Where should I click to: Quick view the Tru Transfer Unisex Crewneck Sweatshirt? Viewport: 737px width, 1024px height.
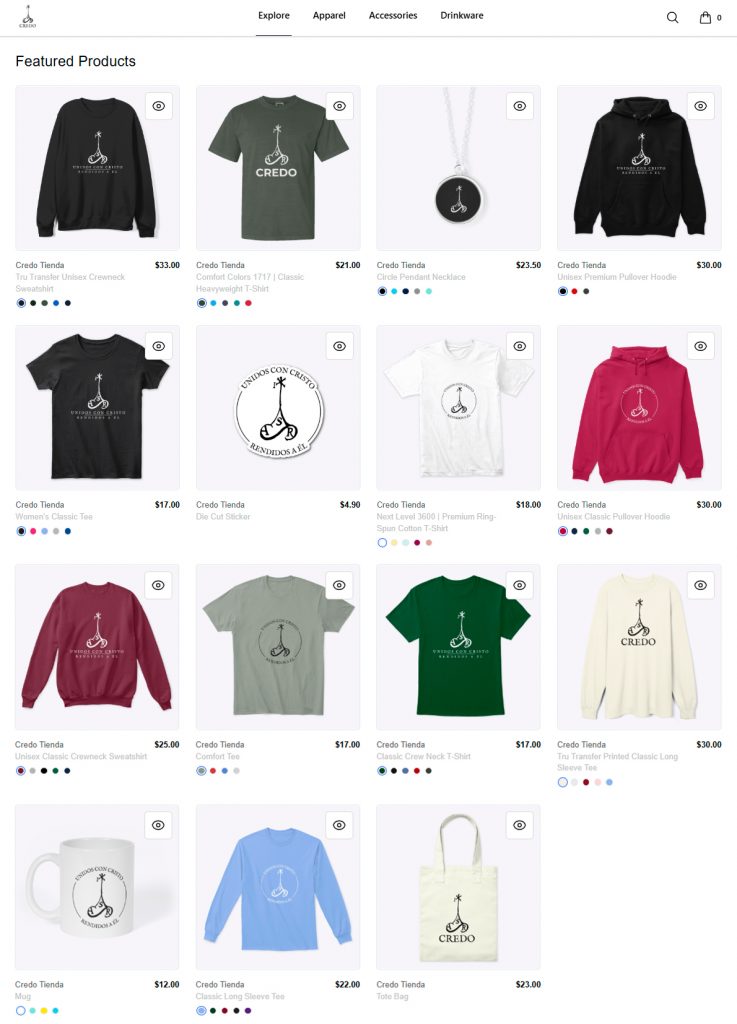[x=158, y=106]
